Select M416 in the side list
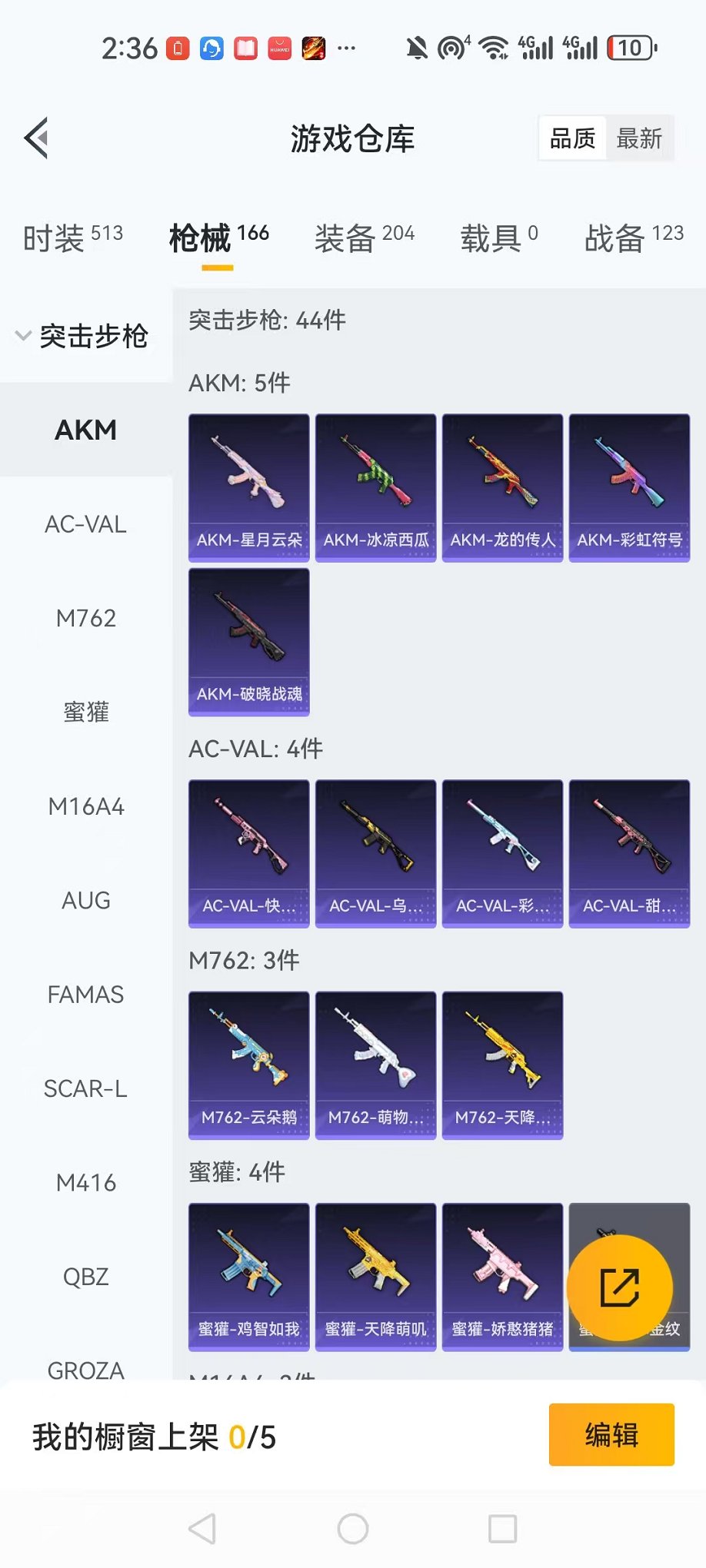Image resolution: width=706 pixels, height=1568 pixels. click(85, 1182)
